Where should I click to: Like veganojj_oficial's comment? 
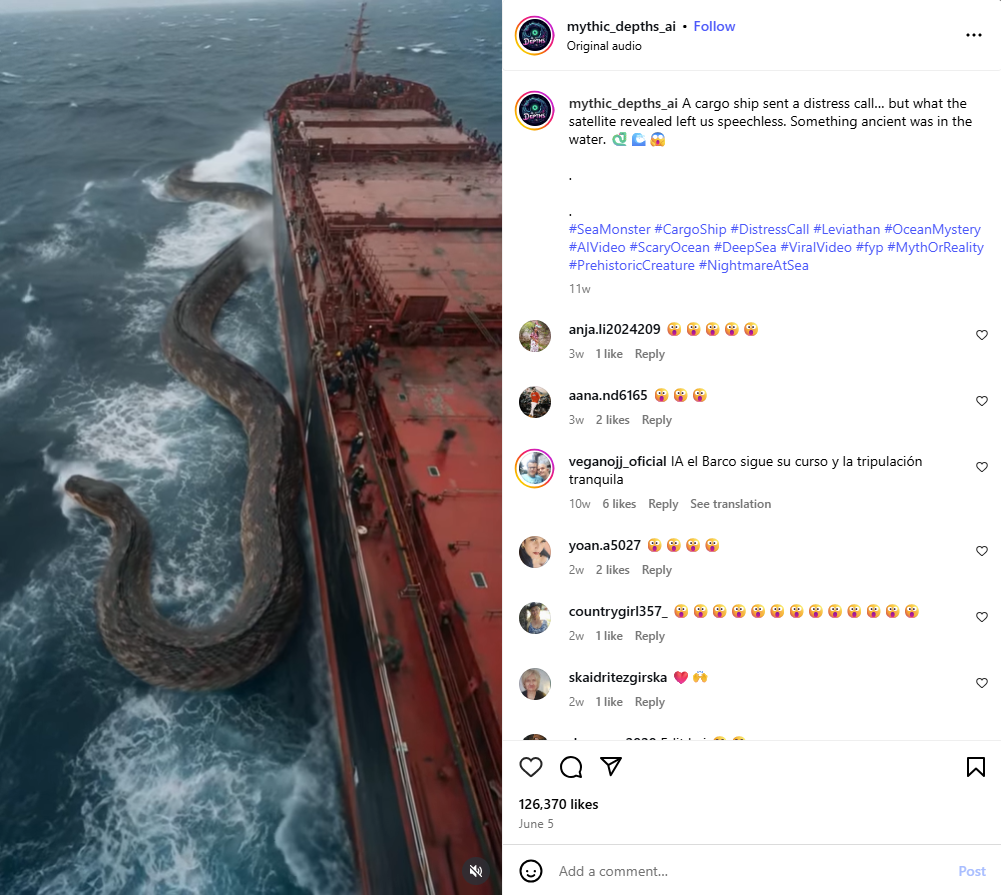point(981,468)
